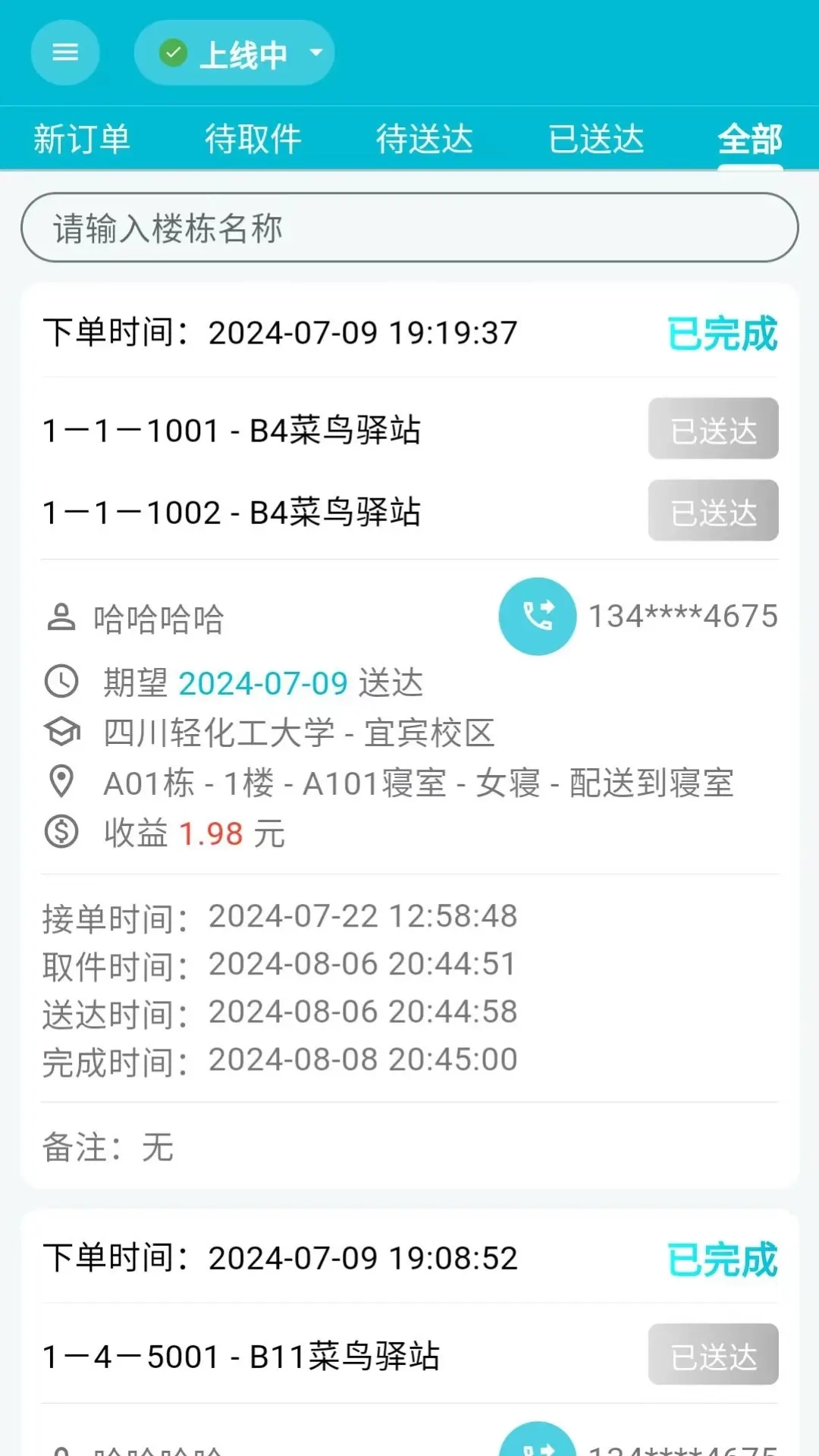Switch to the 全部 tab
Screen dimensions: 819x1456
pos(751,140)
